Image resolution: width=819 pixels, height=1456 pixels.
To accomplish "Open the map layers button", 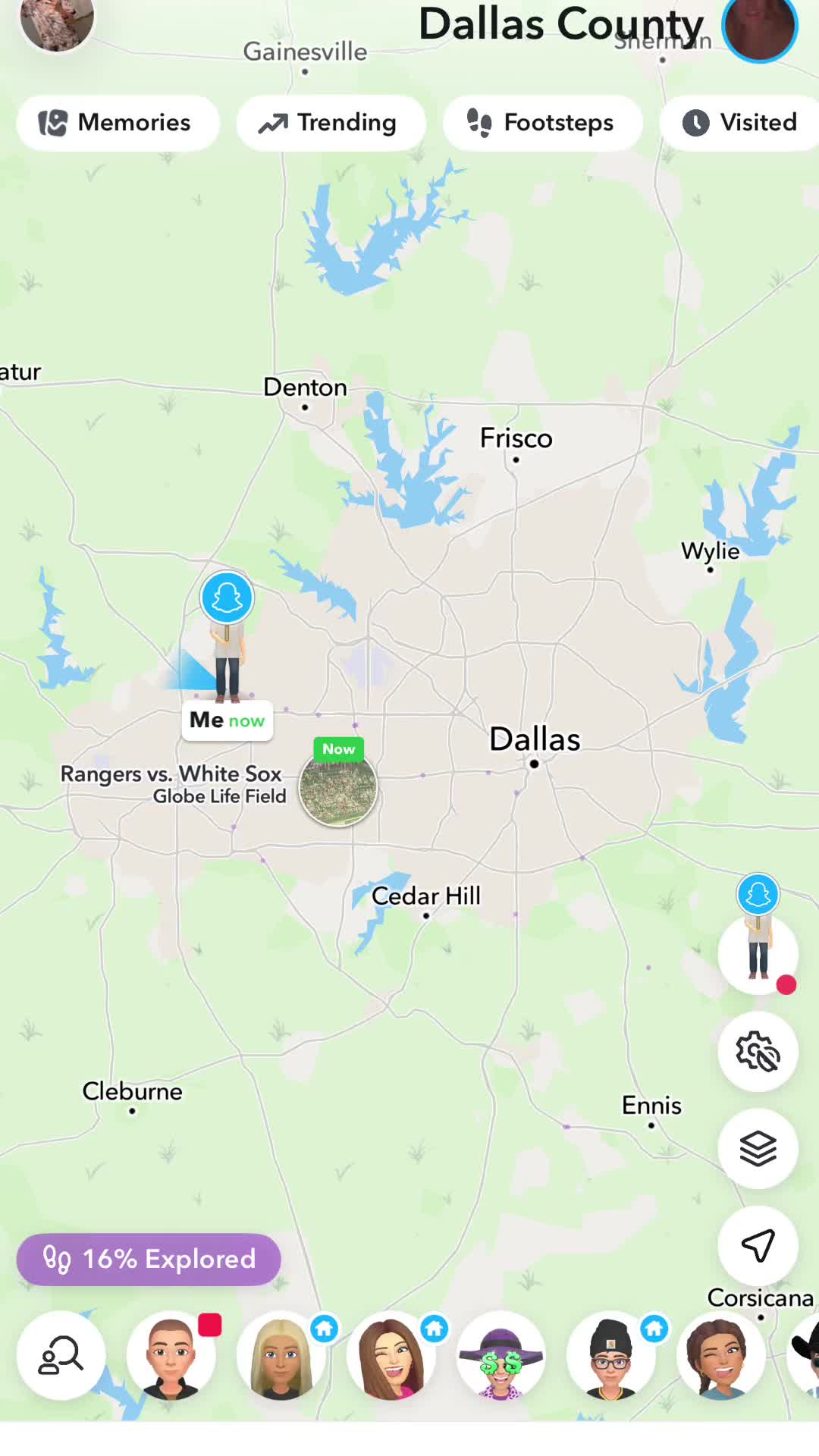I will (x=758, y=1148).
